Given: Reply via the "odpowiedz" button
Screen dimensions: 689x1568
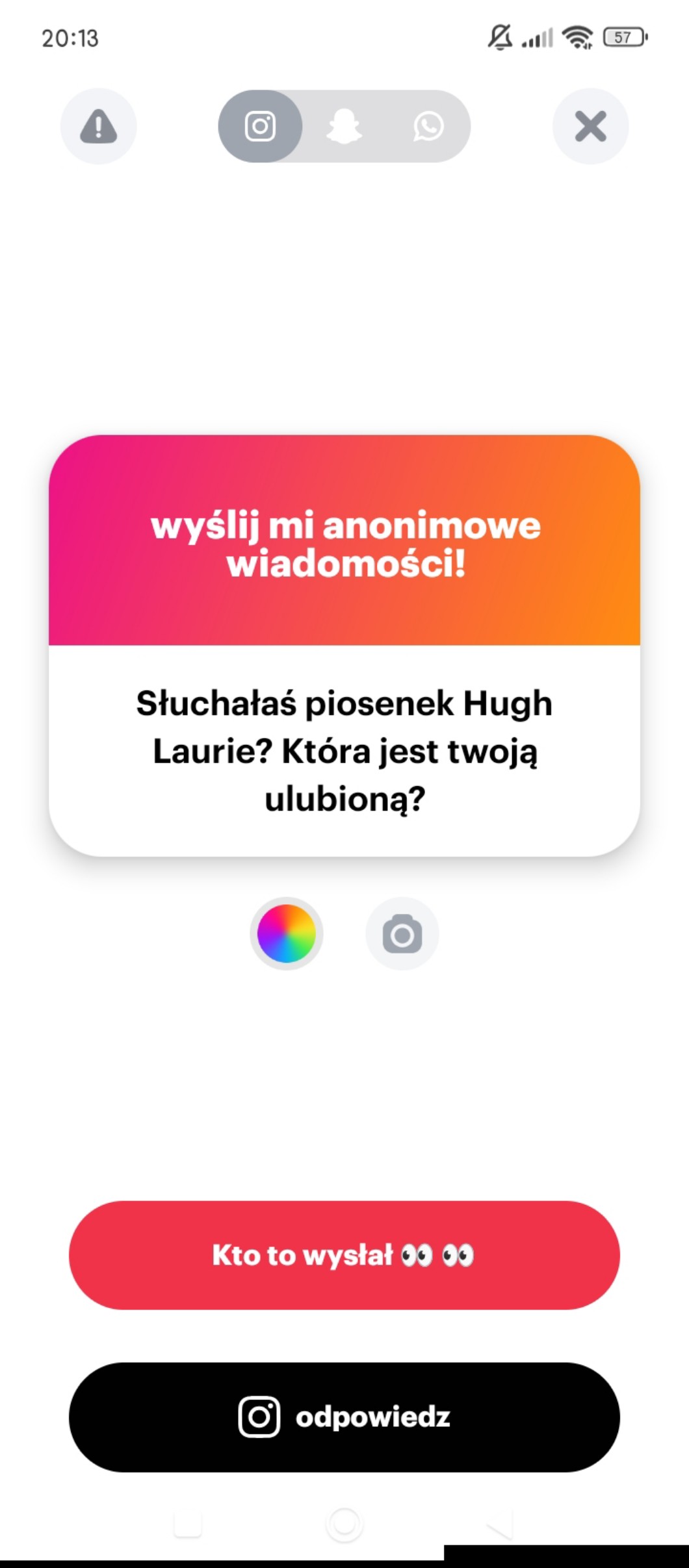Looking at the screenshot, I should (x=344, y=1417).
